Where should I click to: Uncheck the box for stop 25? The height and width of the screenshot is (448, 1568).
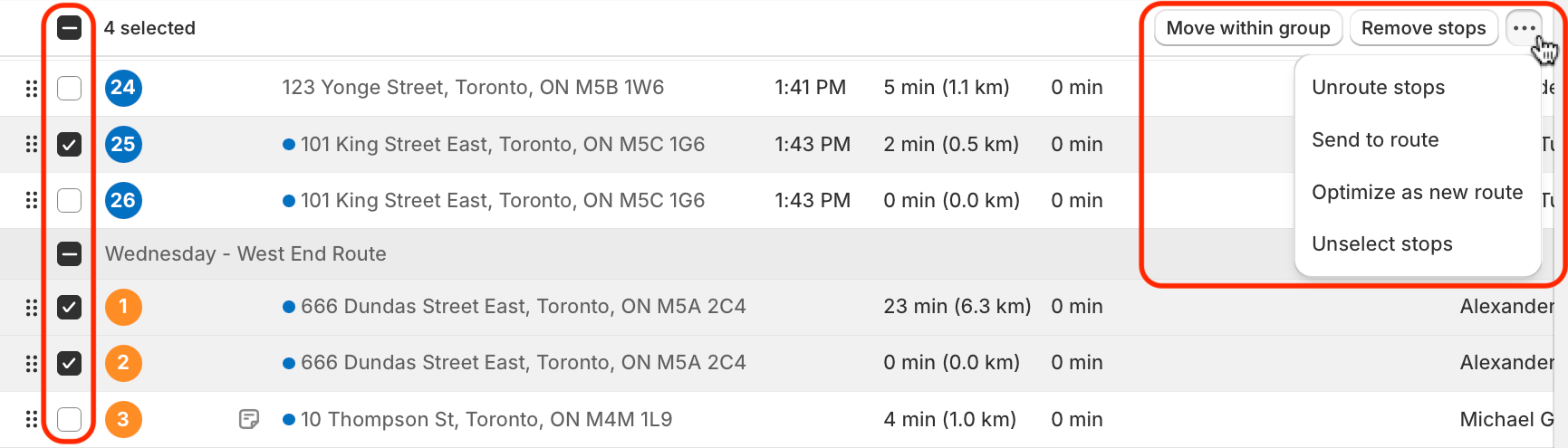pos(70,145)
